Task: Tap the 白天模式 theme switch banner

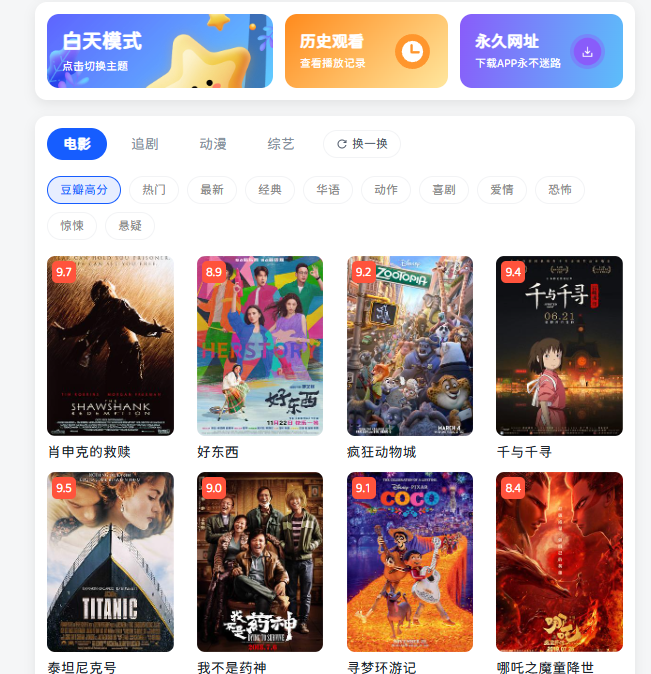Action: [159, 51]
